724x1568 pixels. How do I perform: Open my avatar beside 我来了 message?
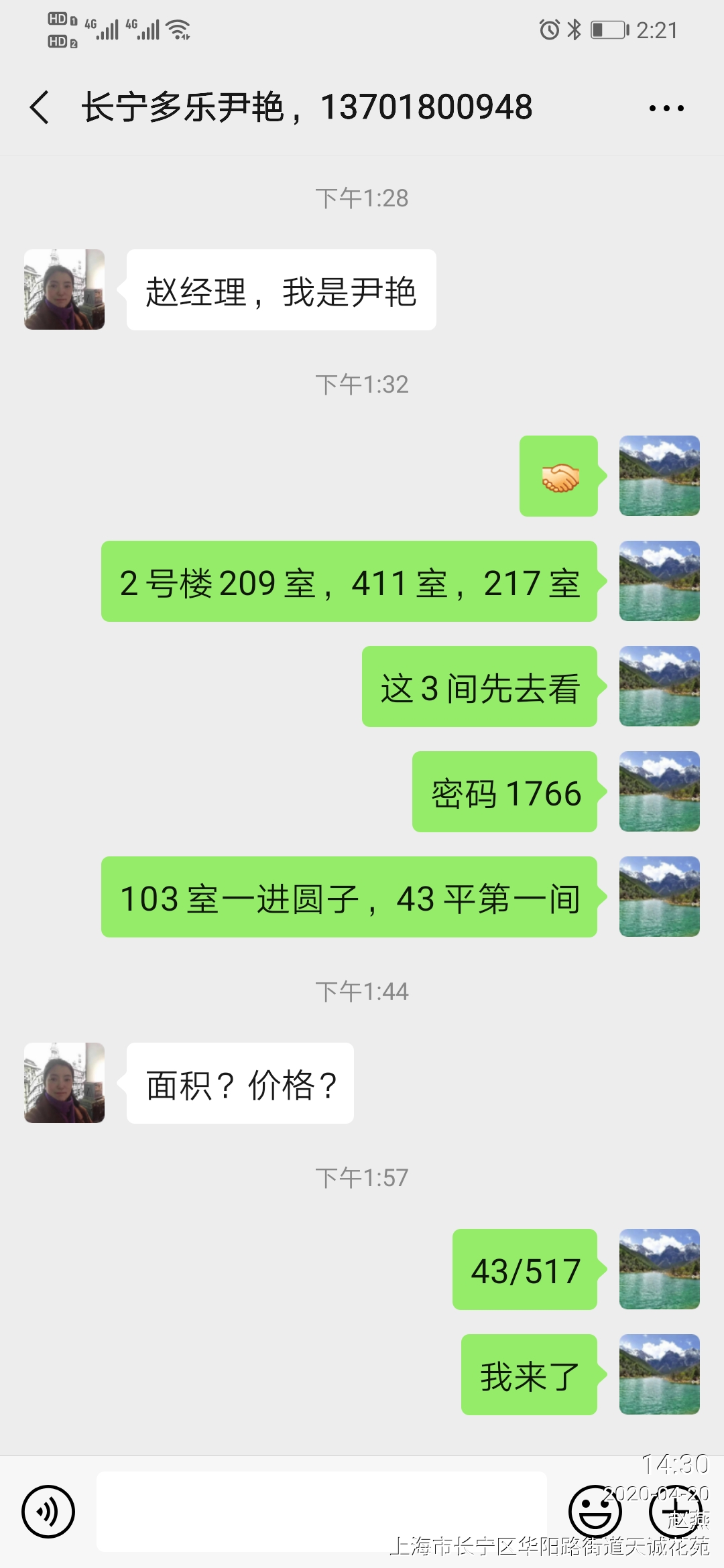pyautogui.click(x=659, y=1374)
